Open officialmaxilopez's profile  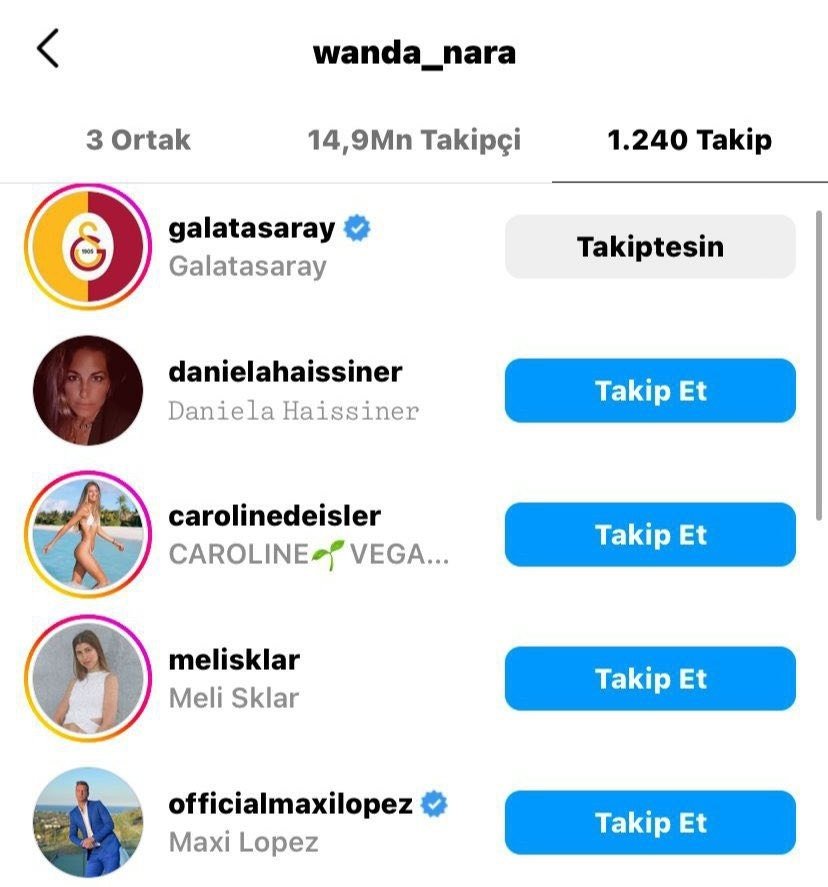coord(290,805)
